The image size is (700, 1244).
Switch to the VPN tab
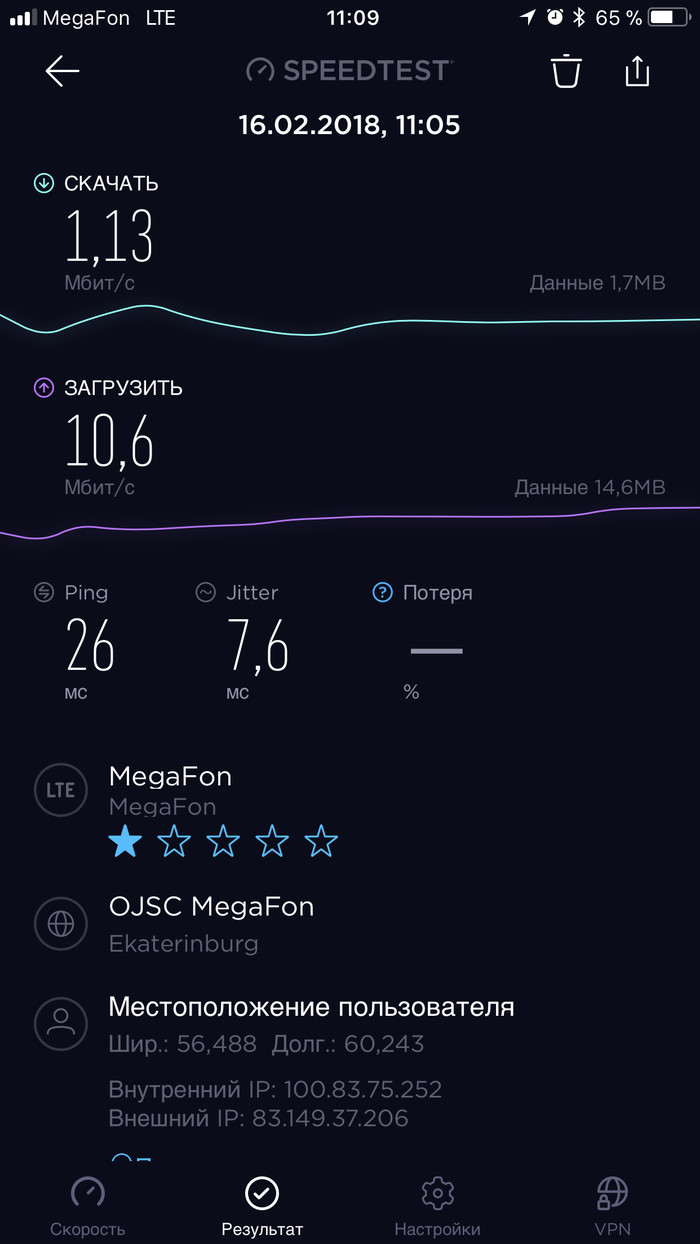point(612,1205)
